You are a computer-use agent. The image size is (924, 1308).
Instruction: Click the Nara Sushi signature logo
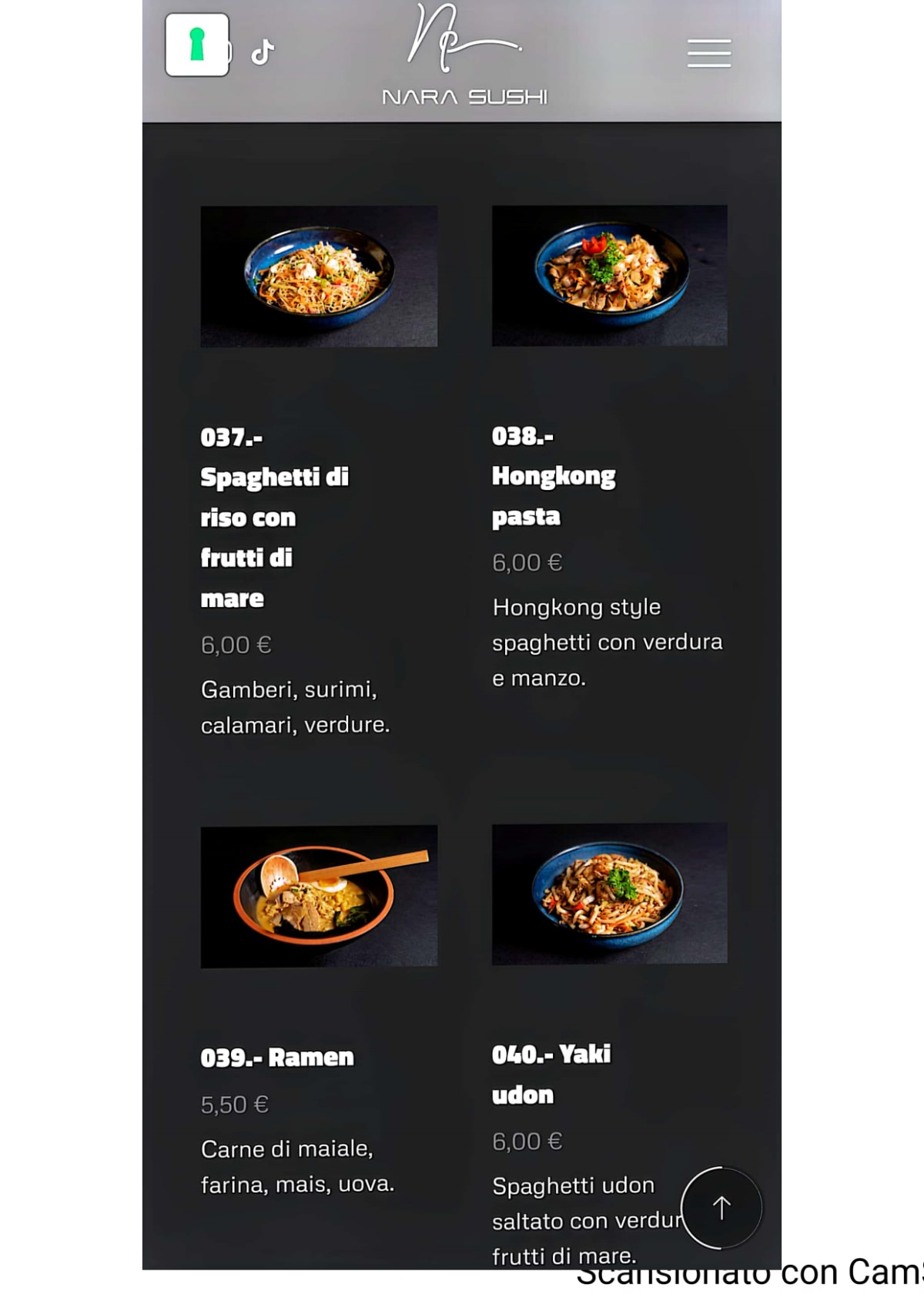(462, 39)
